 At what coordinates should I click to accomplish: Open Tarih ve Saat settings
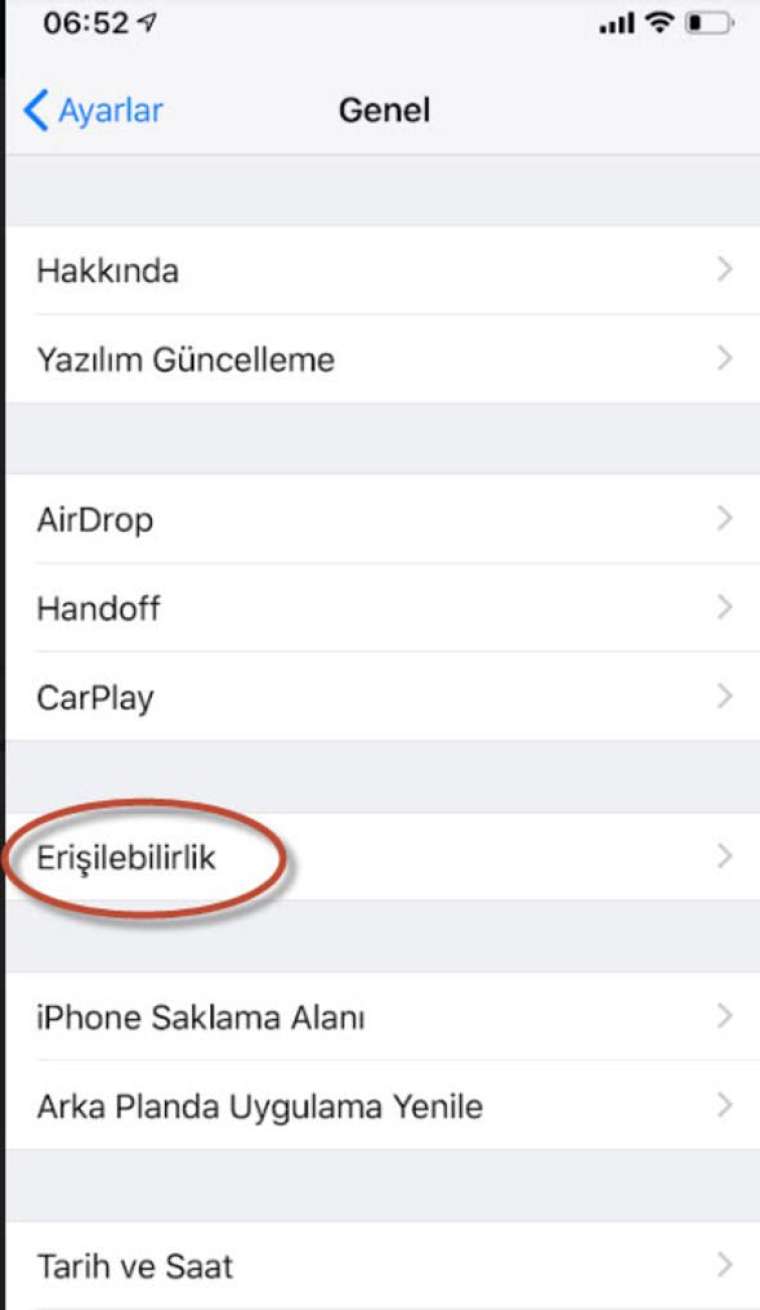pyautogui.click(x=380, y=1266)
